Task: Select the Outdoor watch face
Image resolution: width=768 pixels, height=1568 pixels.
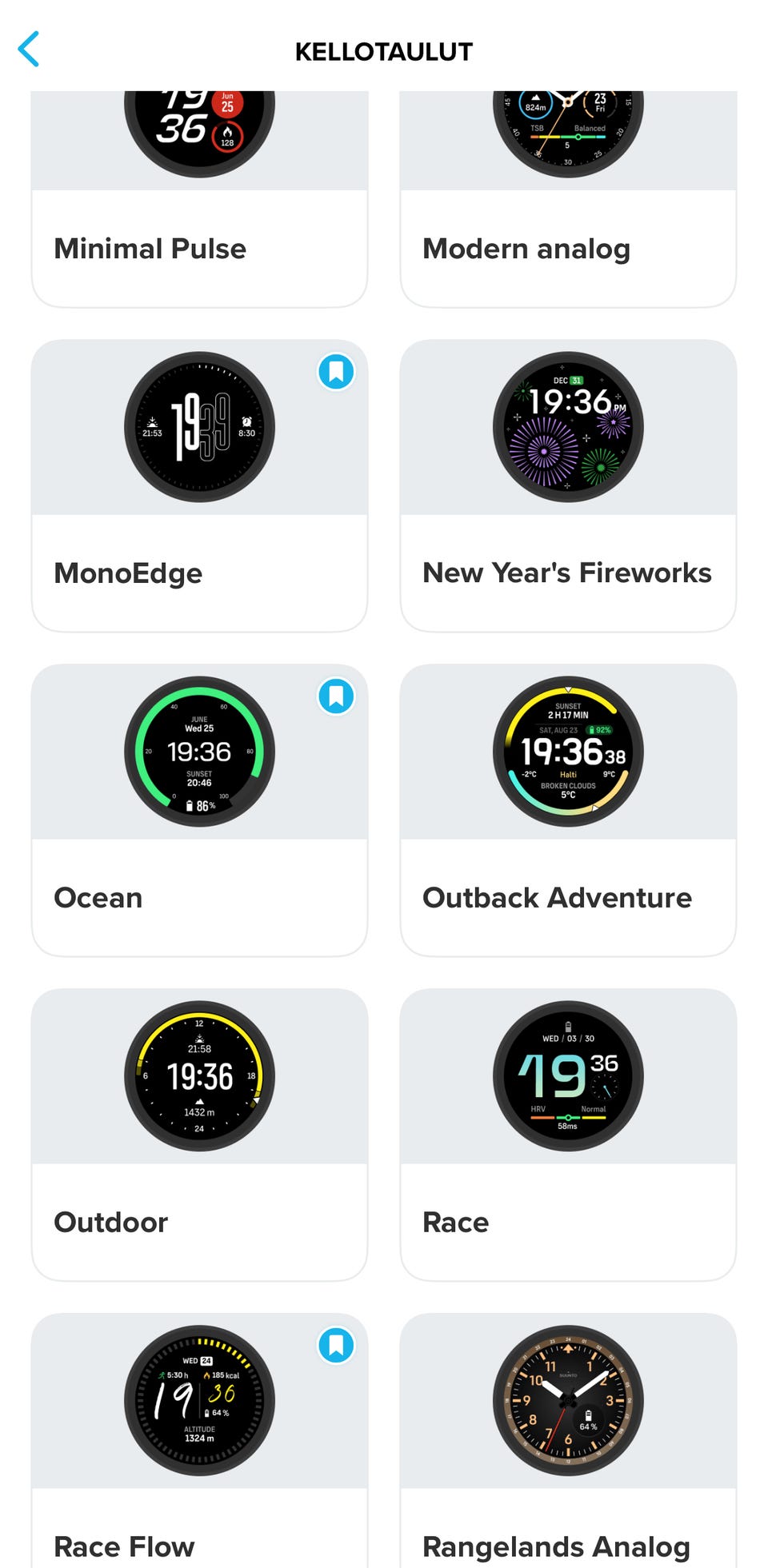Action: point(199,1134)
